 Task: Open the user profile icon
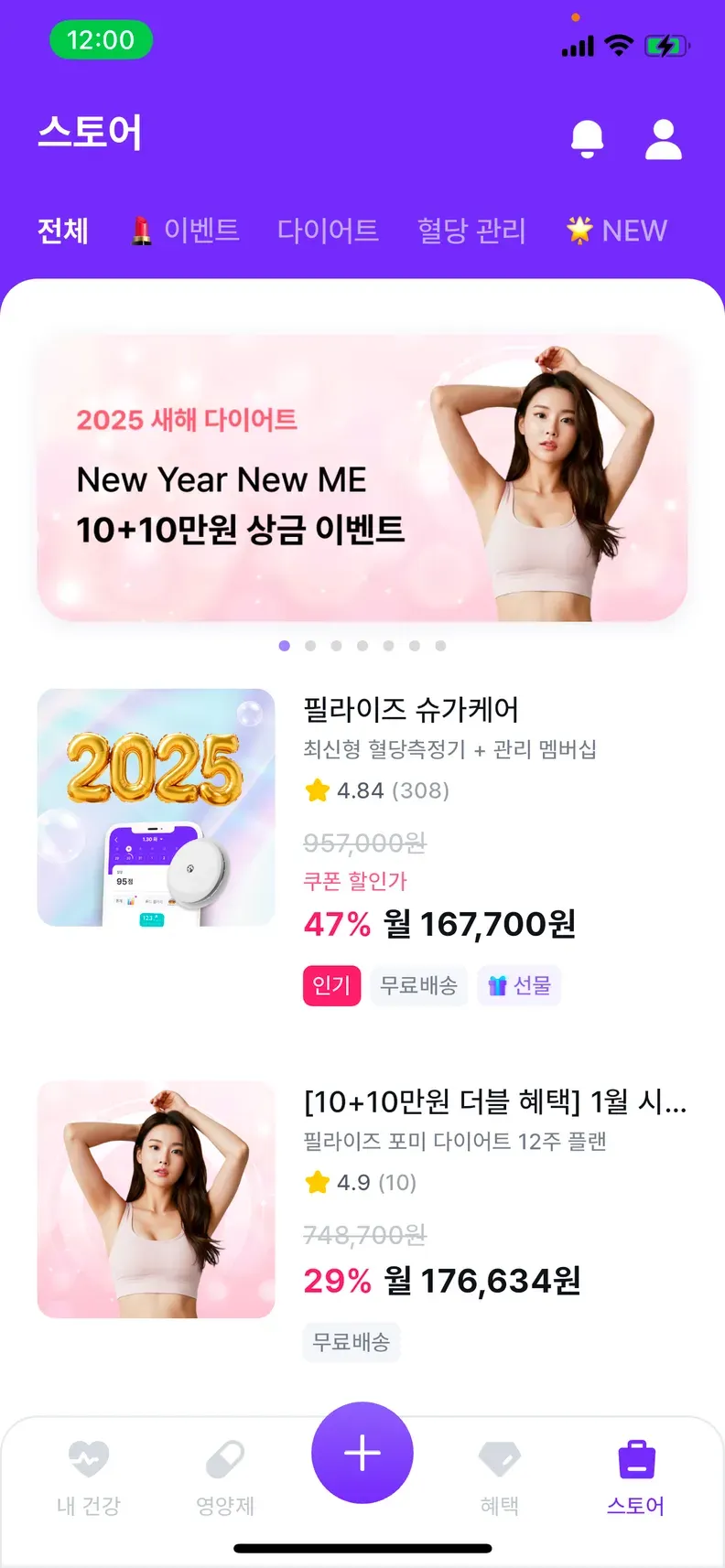[x=664, y=139]
